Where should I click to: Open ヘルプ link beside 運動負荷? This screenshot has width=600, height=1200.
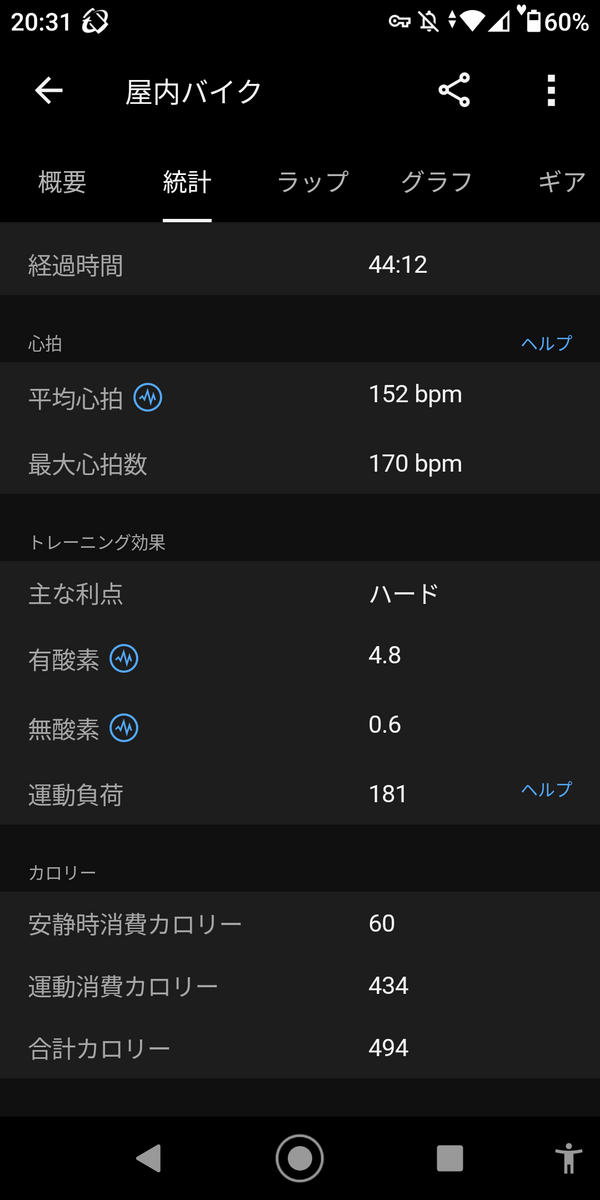[546, 789]
